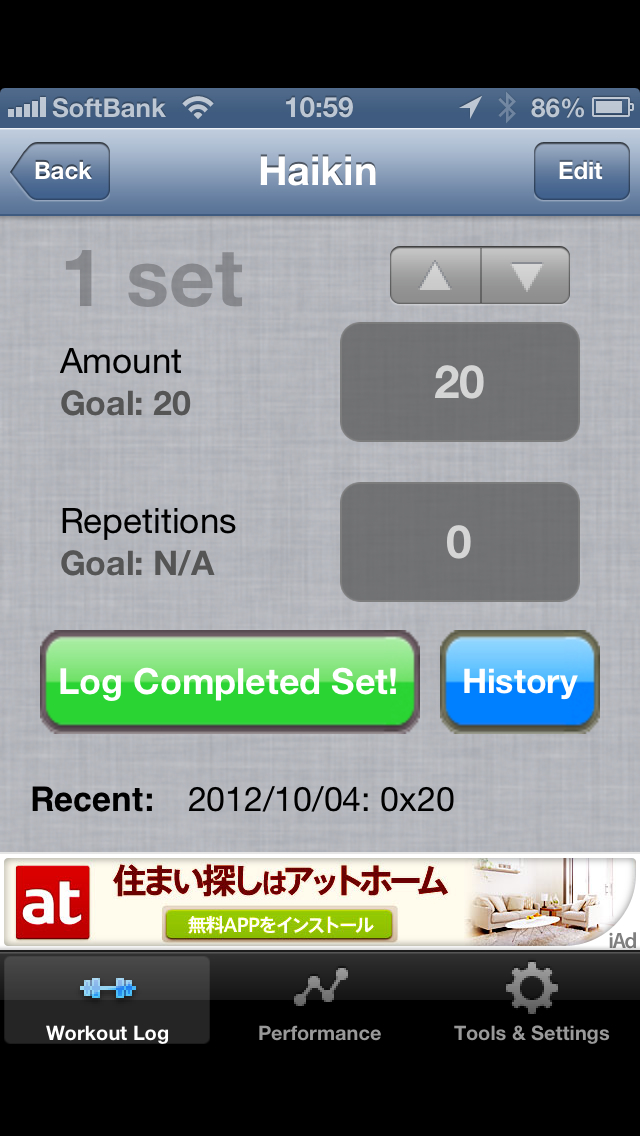
Task: Select the Repetitions value field showing 0
Action: (459, 542)
